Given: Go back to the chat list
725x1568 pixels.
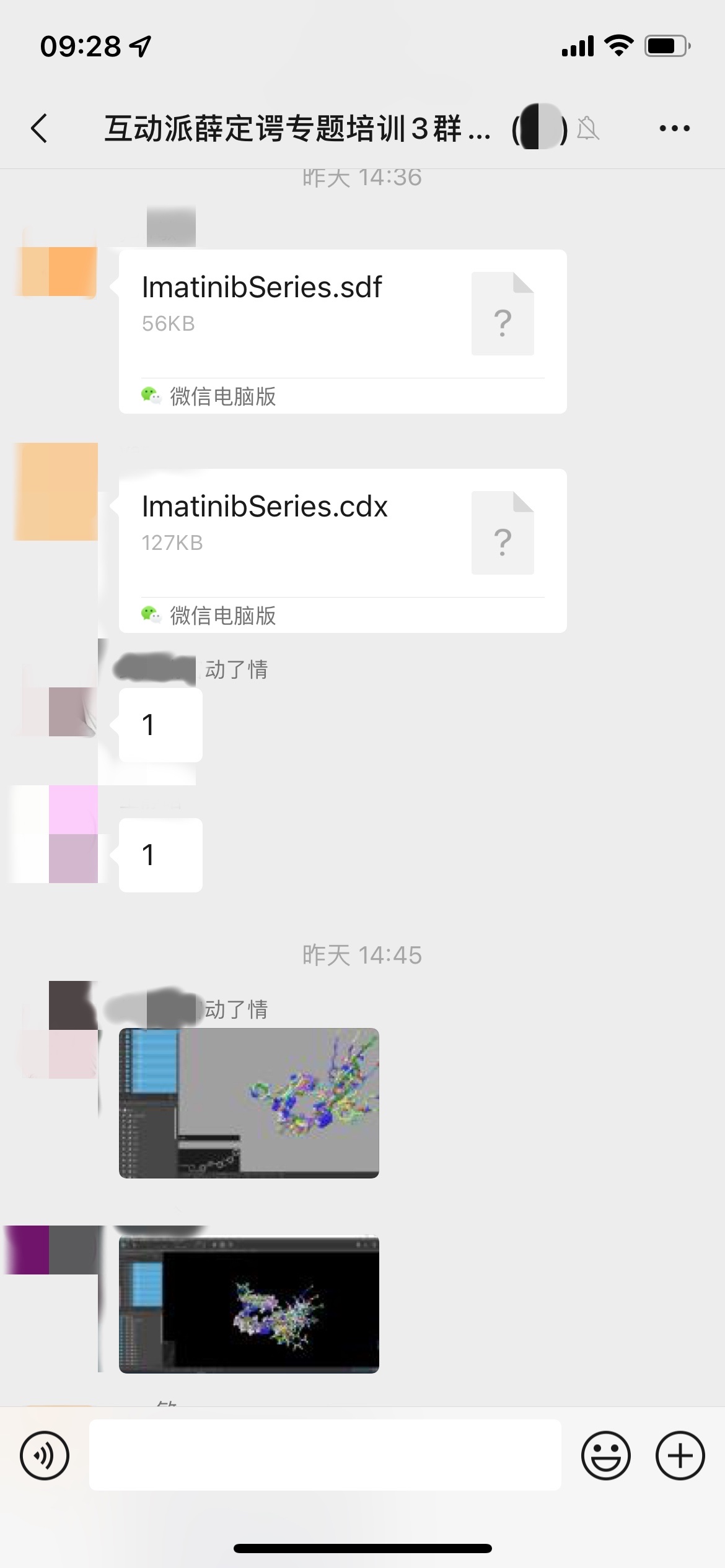Looking at the screenshot, I should tap(38, 128).
